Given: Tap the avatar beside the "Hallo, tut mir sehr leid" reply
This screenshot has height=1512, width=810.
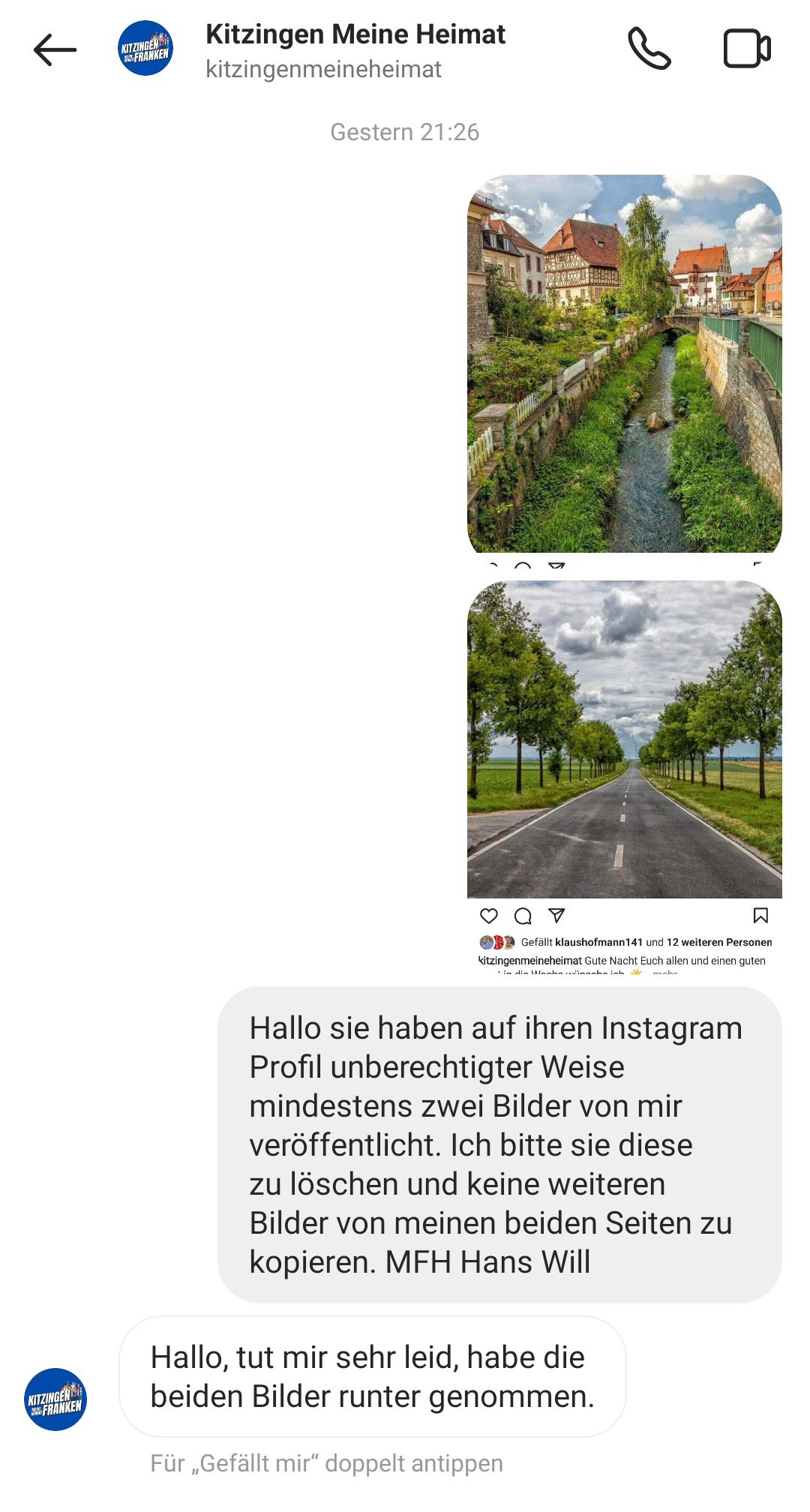Looking at the screenshot, I should tap(55, 1399).
